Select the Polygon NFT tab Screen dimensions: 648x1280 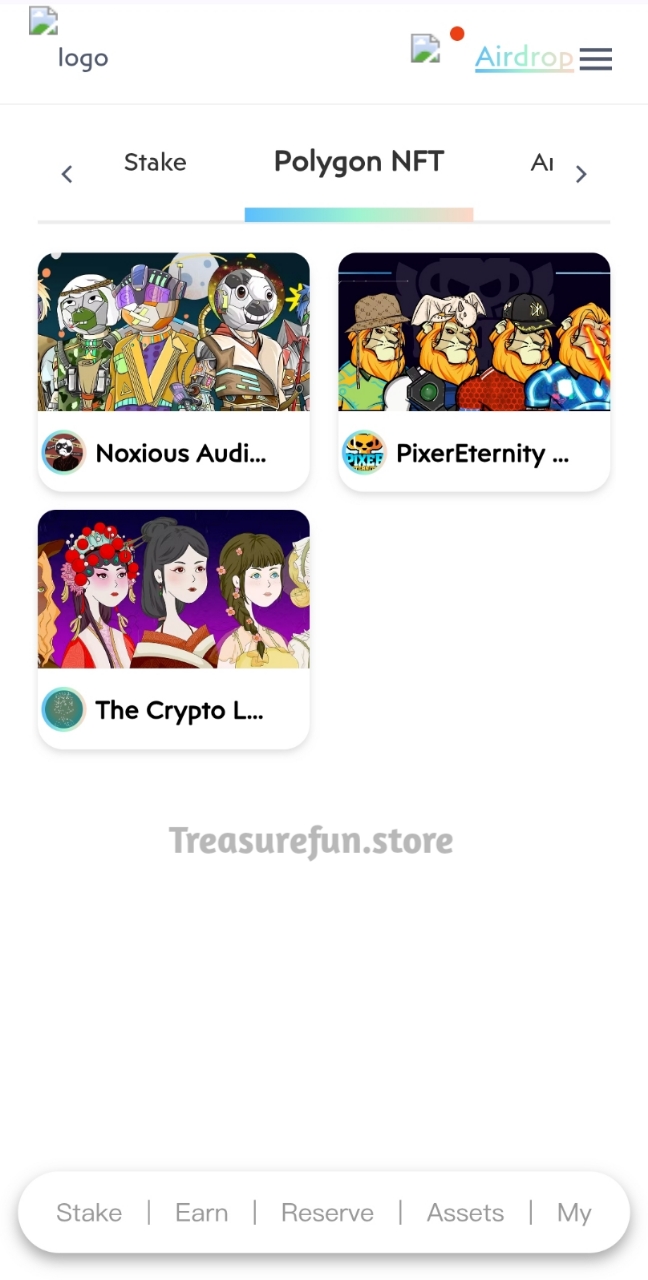(358, 162)
